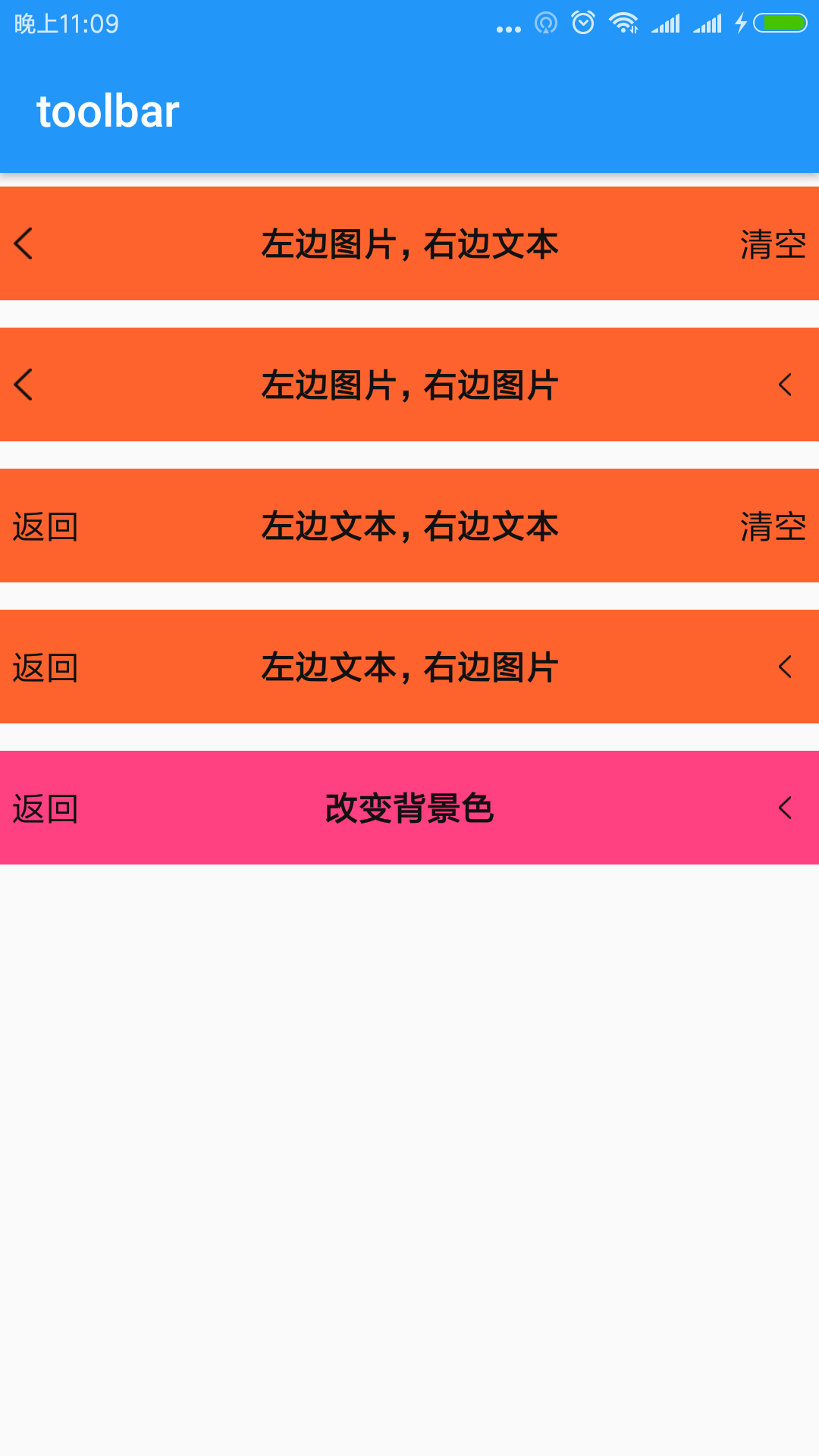Image resolution: width=819 pixels, height=1456 pixels.
Task: Tap right arrow icon in 左边文本，右边图片 bar
Action: click(785, 667)
